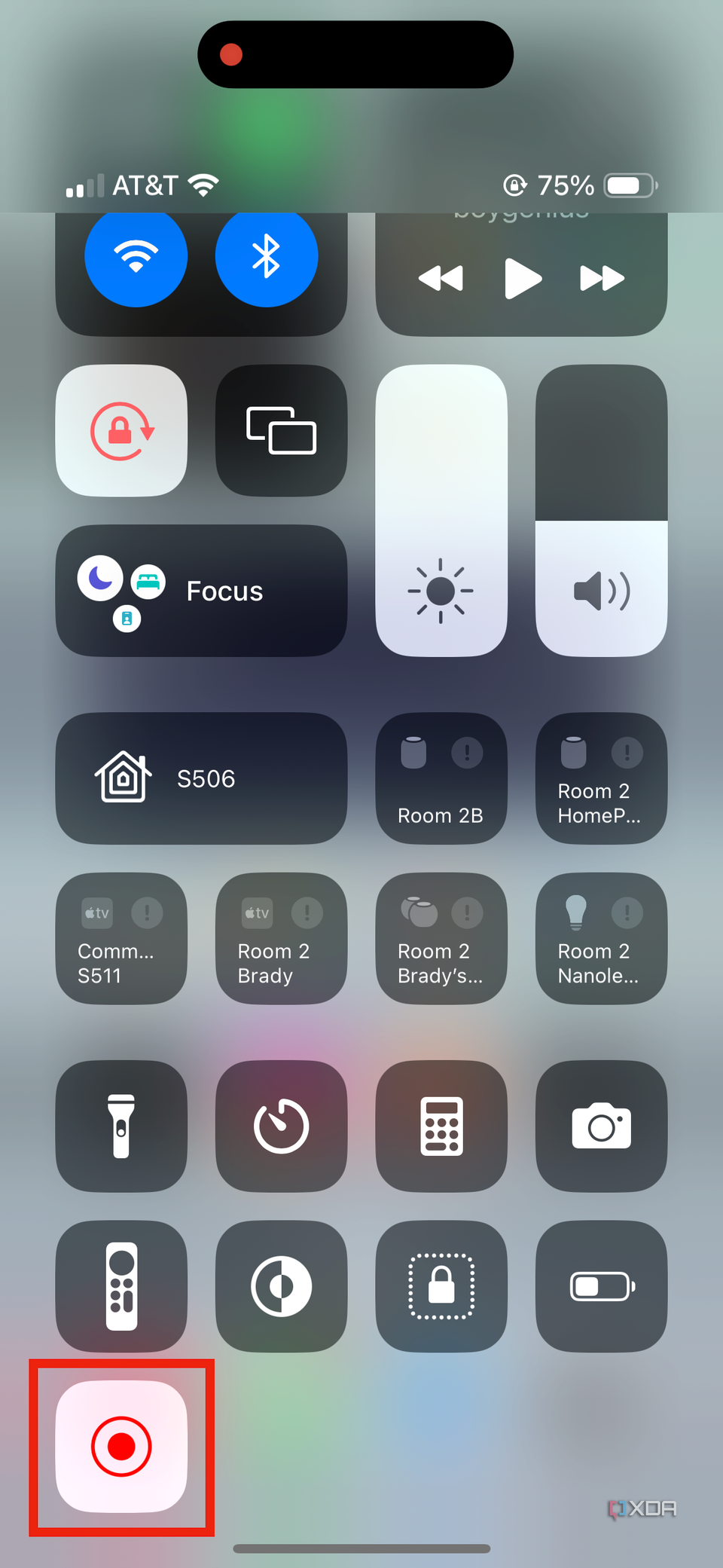Toggle Dark Mode
Screen dimensions: 723x1568
[x=280, y=1285]
